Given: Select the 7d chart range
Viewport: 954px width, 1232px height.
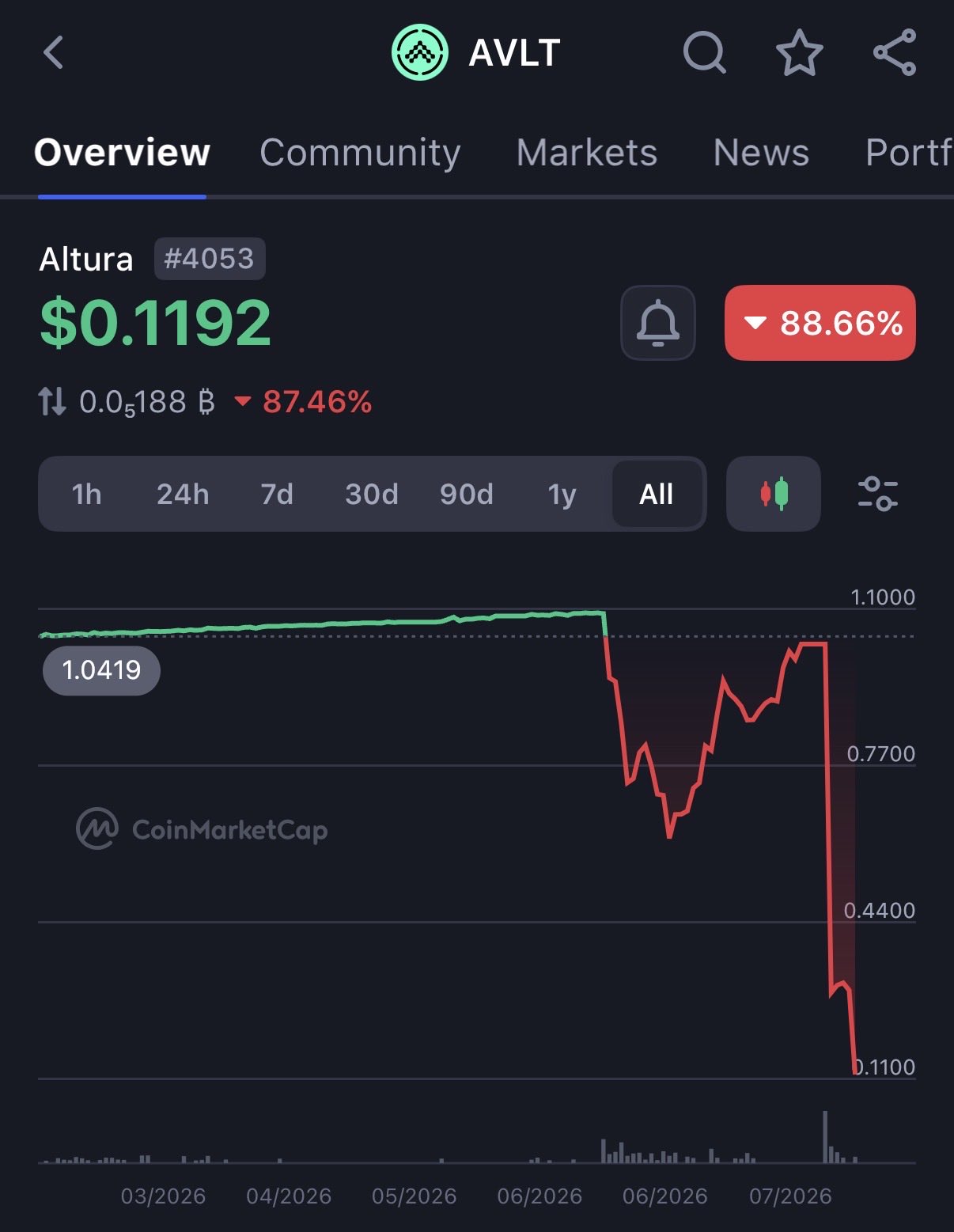Looking at the screenshot, I should coord(277,495).
